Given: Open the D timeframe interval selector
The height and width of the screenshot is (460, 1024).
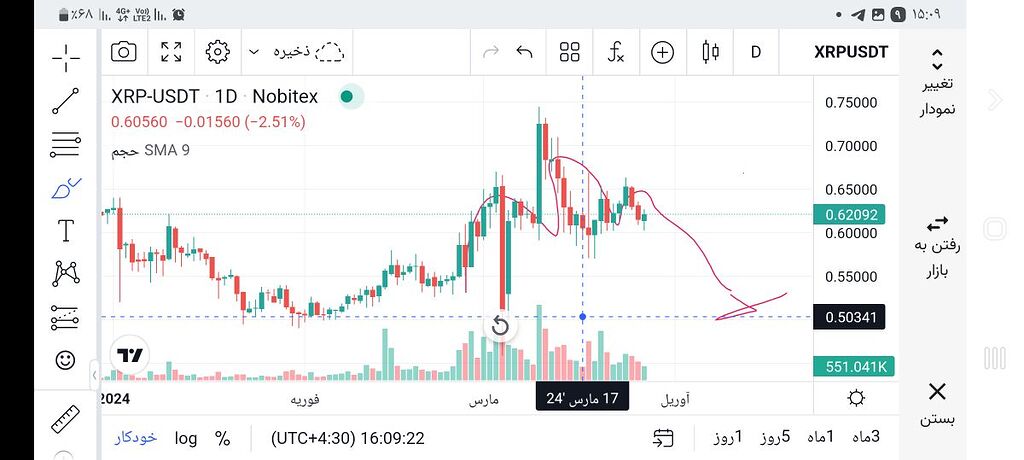Looking at the screenshot, I should point(756,52).
